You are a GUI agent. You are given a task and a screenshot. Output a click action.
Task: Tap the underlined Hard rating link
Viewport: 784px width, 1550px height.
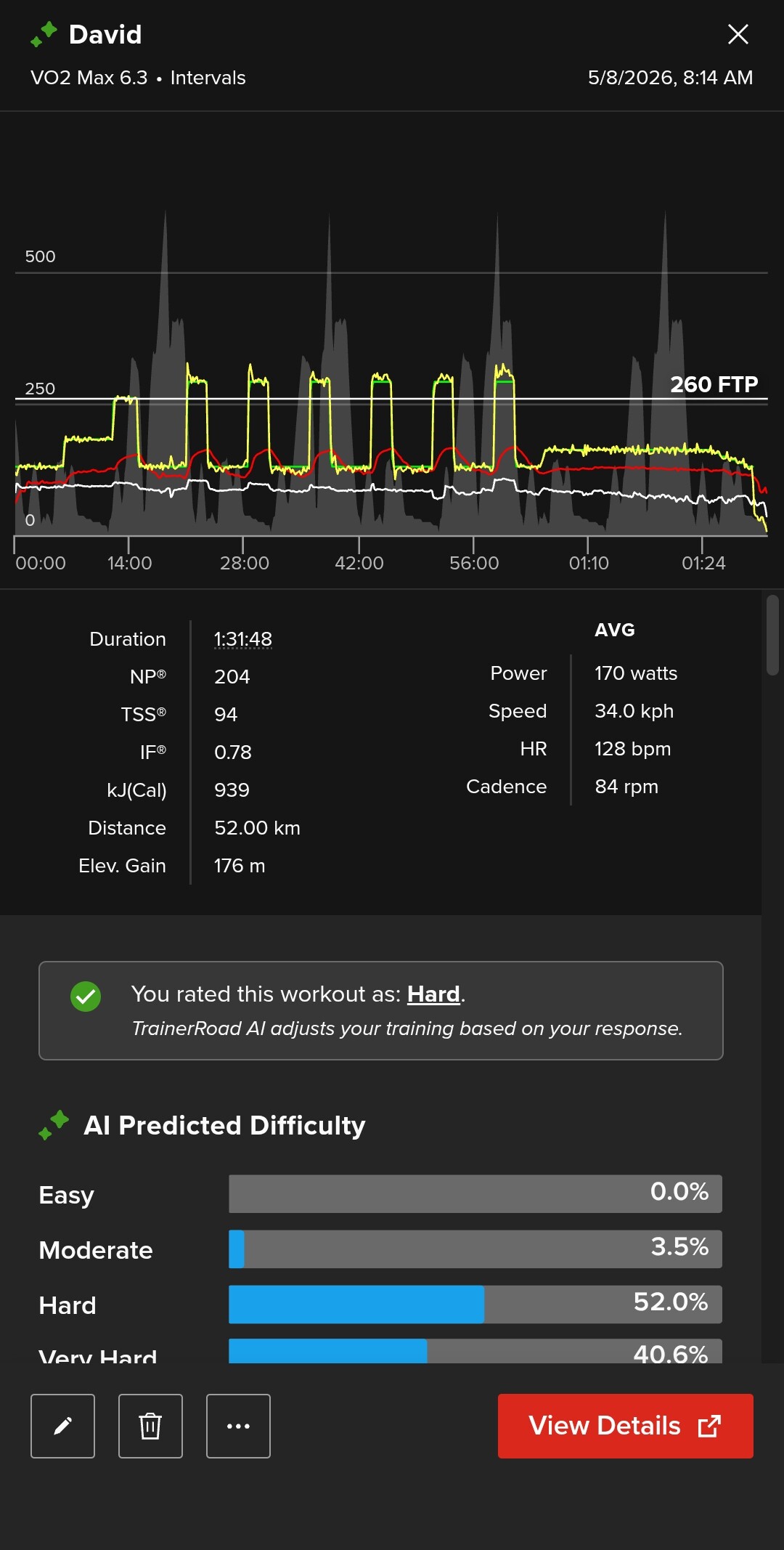(433, 994)
